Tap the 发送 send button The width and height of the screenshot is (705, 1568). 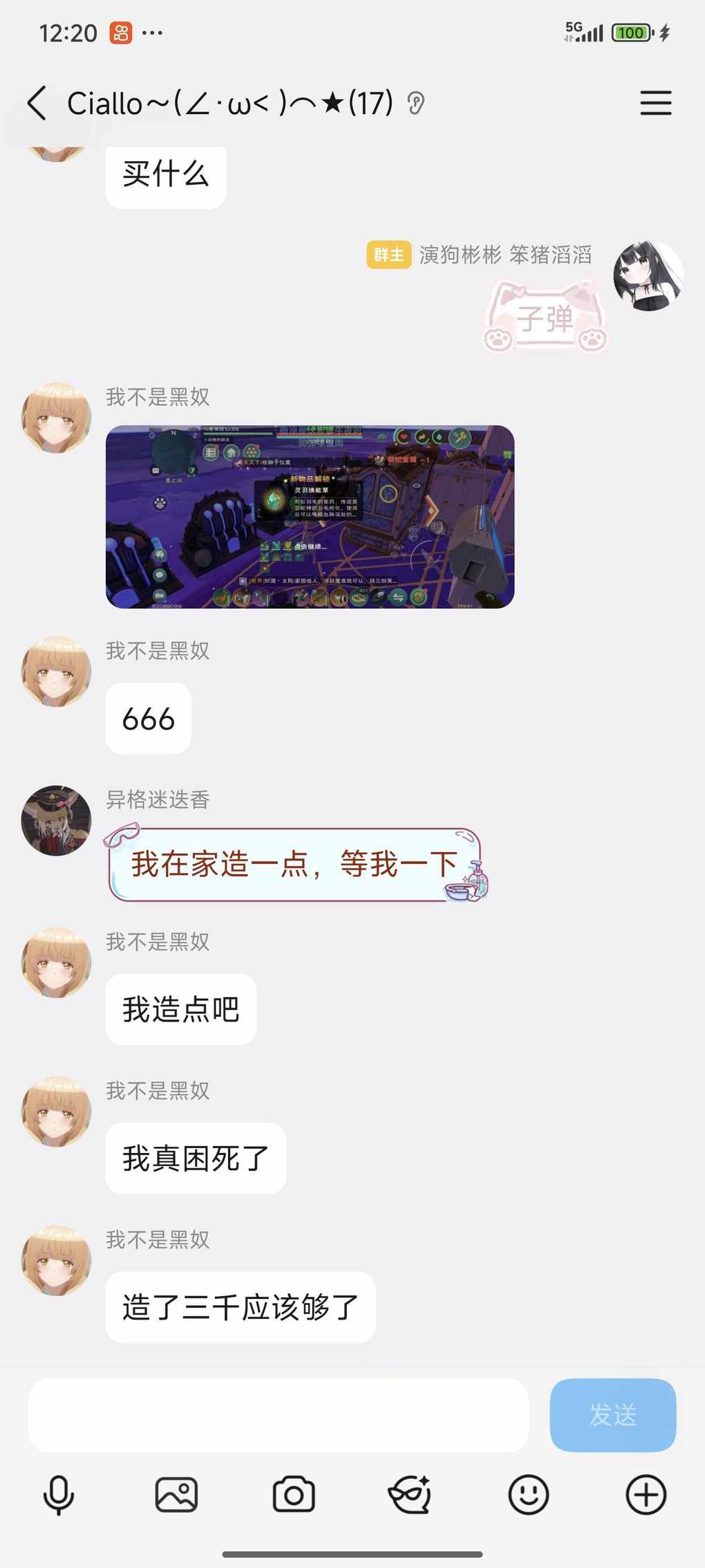(612, 1415)
